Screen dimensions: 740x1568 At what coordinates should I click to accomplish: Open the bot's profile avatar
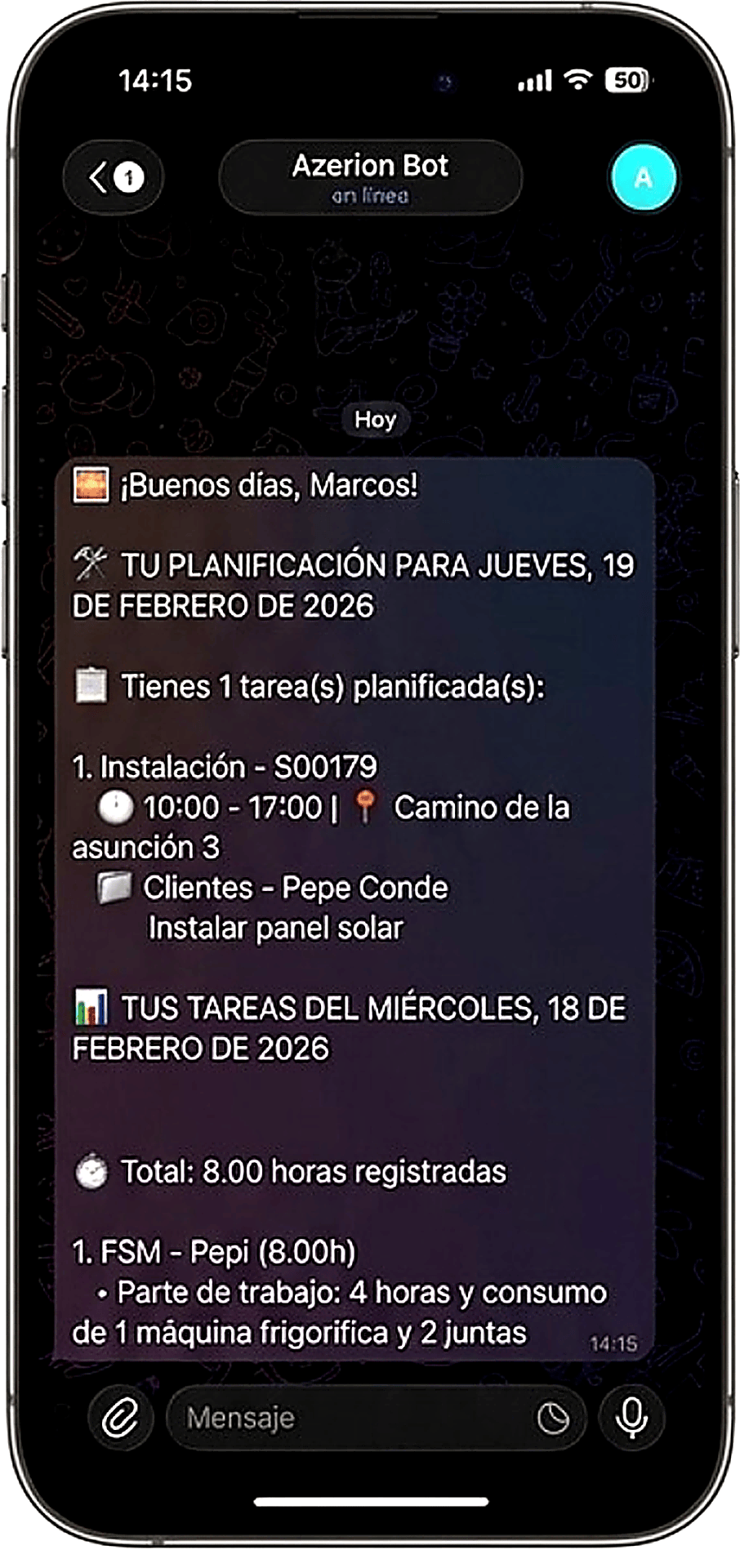click(x=644, y=178)
